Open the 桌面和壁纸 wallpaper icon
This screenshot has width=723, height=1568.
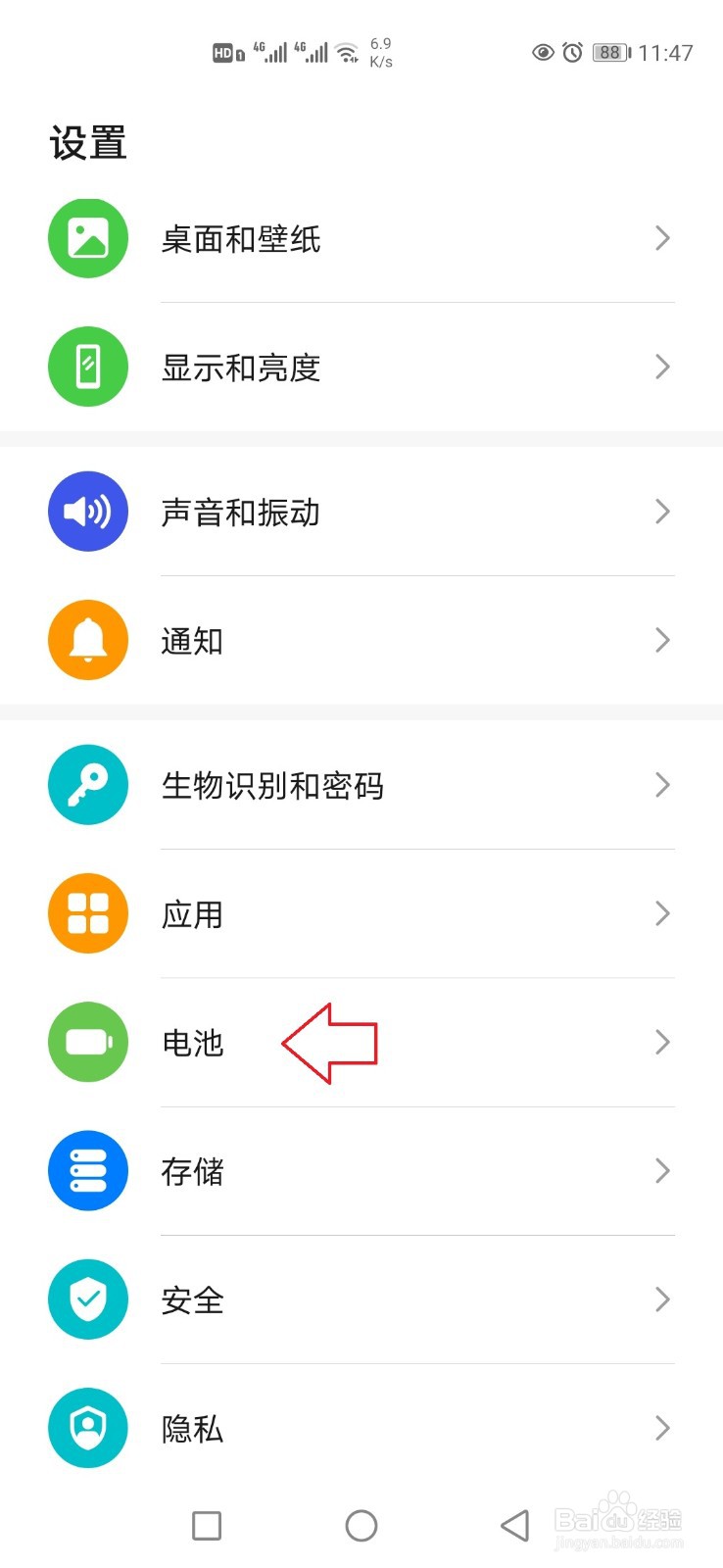tap(87, 237)
